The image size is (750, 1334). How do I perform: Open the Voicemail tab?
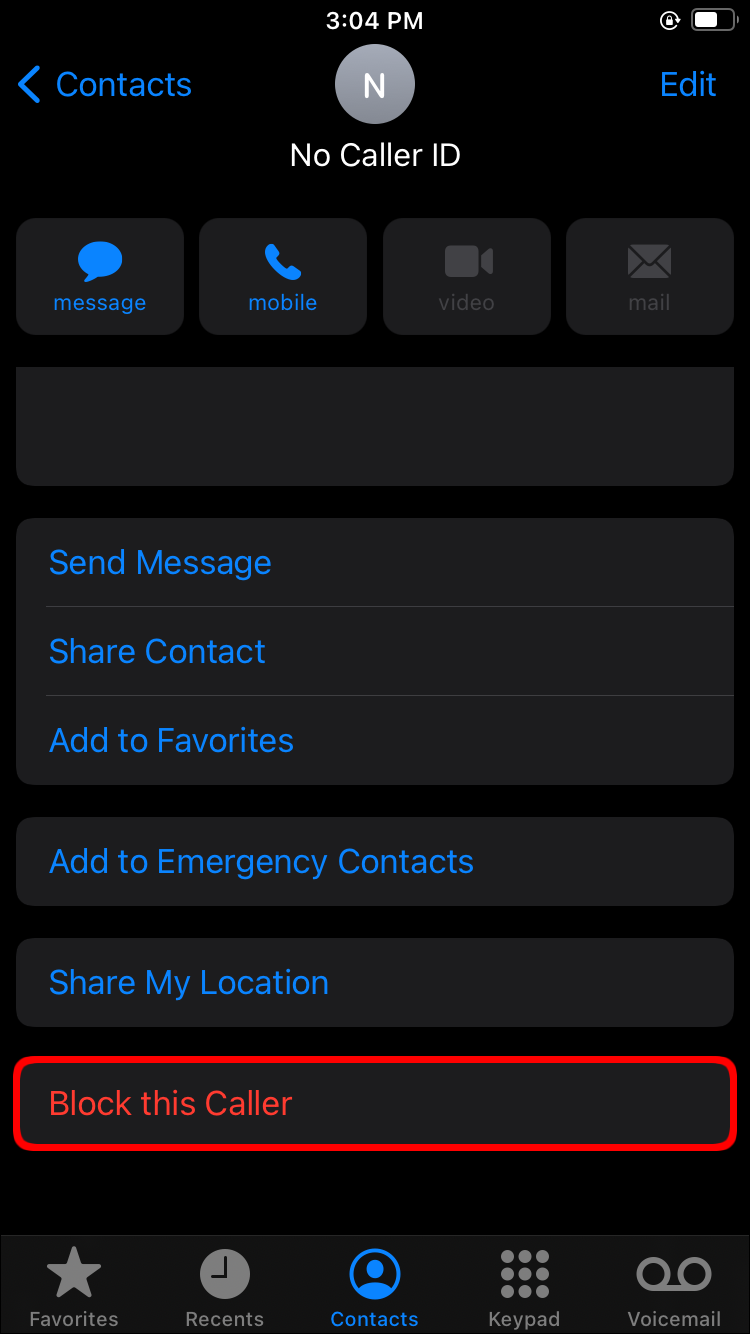tap(674, 1288)
